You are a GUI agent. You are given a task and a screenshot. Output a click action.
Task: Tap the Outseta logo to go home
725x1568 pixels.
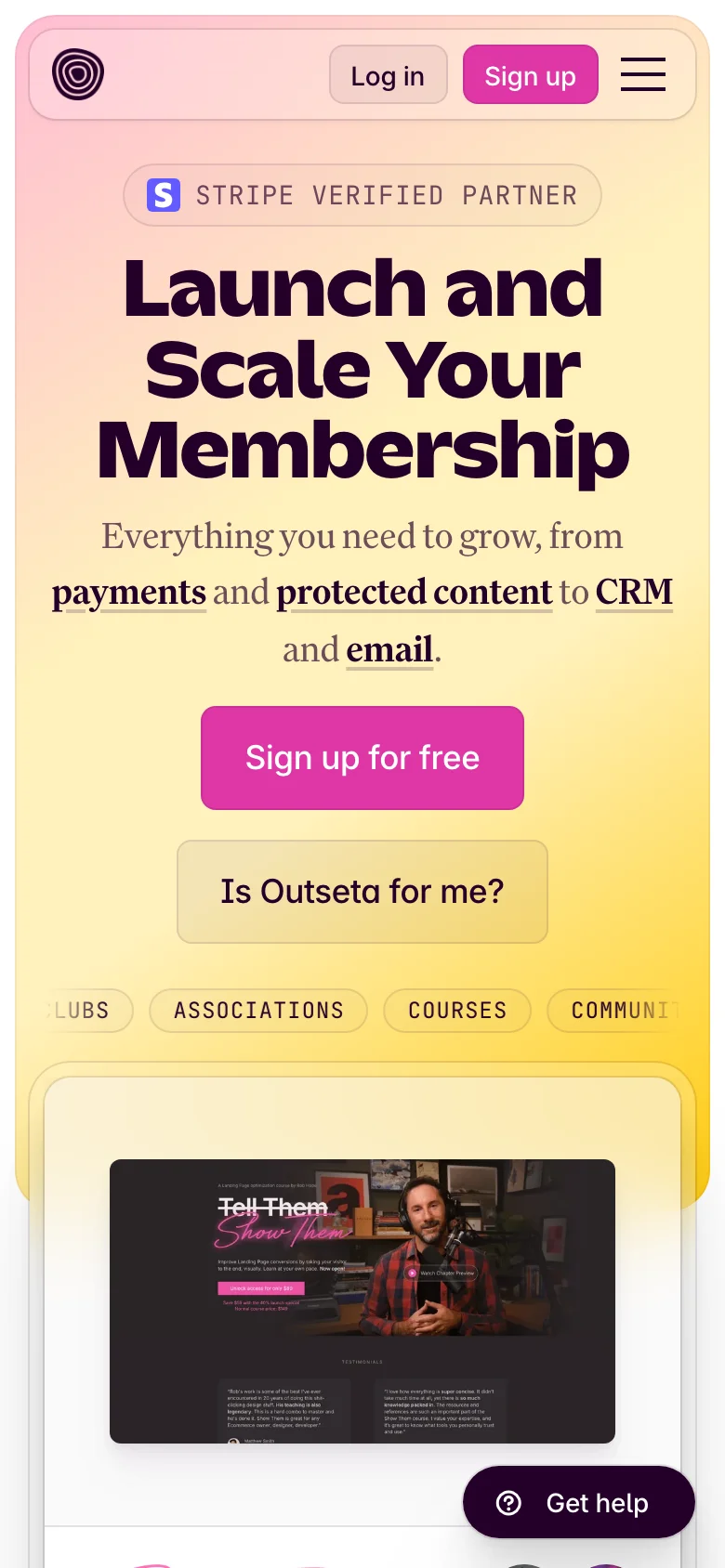coord(78,74)
